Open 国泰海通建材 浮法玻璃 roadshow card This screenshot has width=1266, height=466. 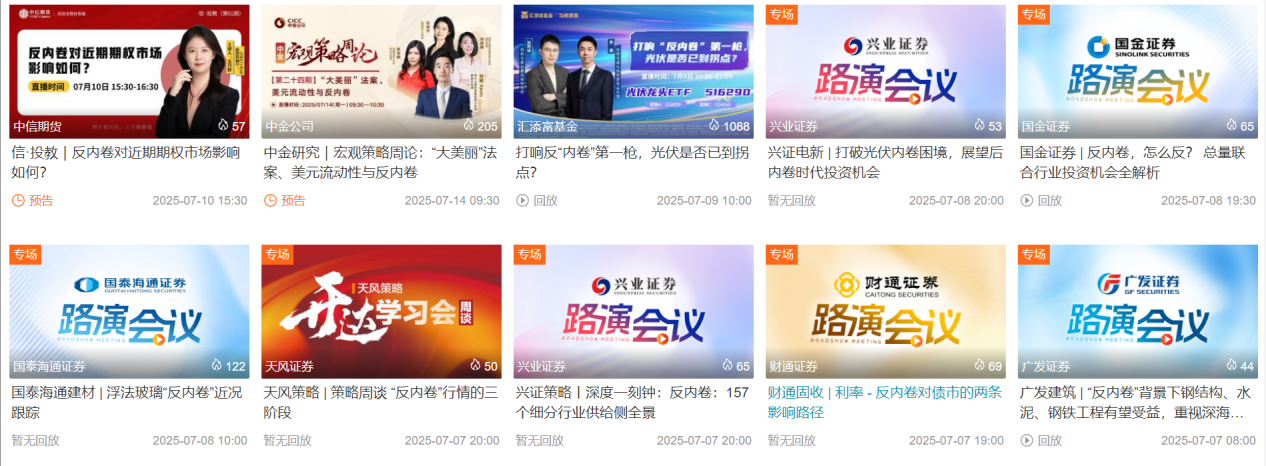(x=129, y=311)
